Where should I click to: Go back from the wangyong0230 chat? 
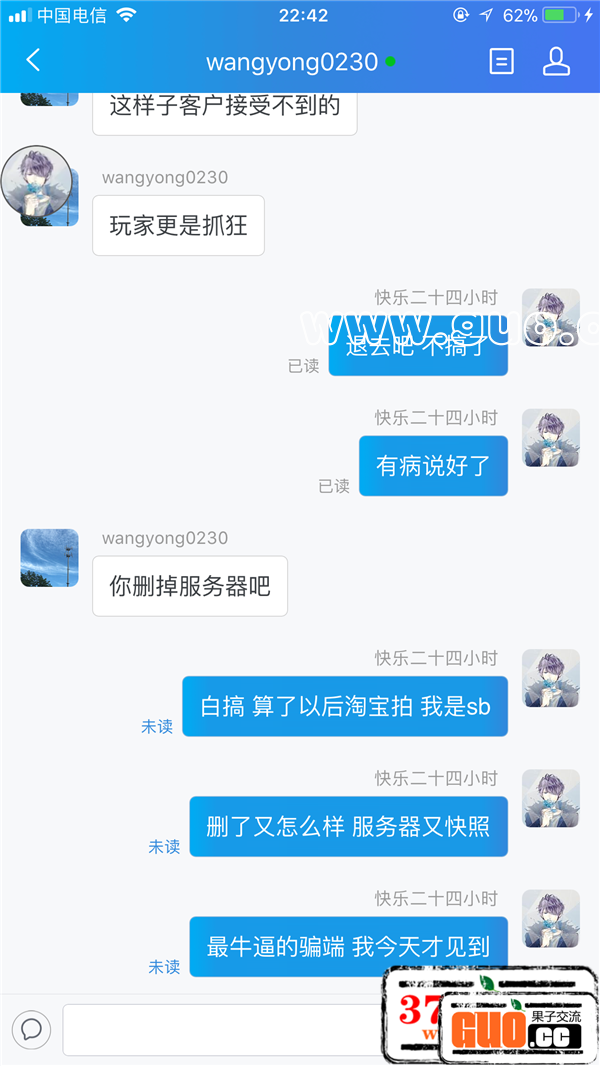pyautogui.click(x=33, y=61)
